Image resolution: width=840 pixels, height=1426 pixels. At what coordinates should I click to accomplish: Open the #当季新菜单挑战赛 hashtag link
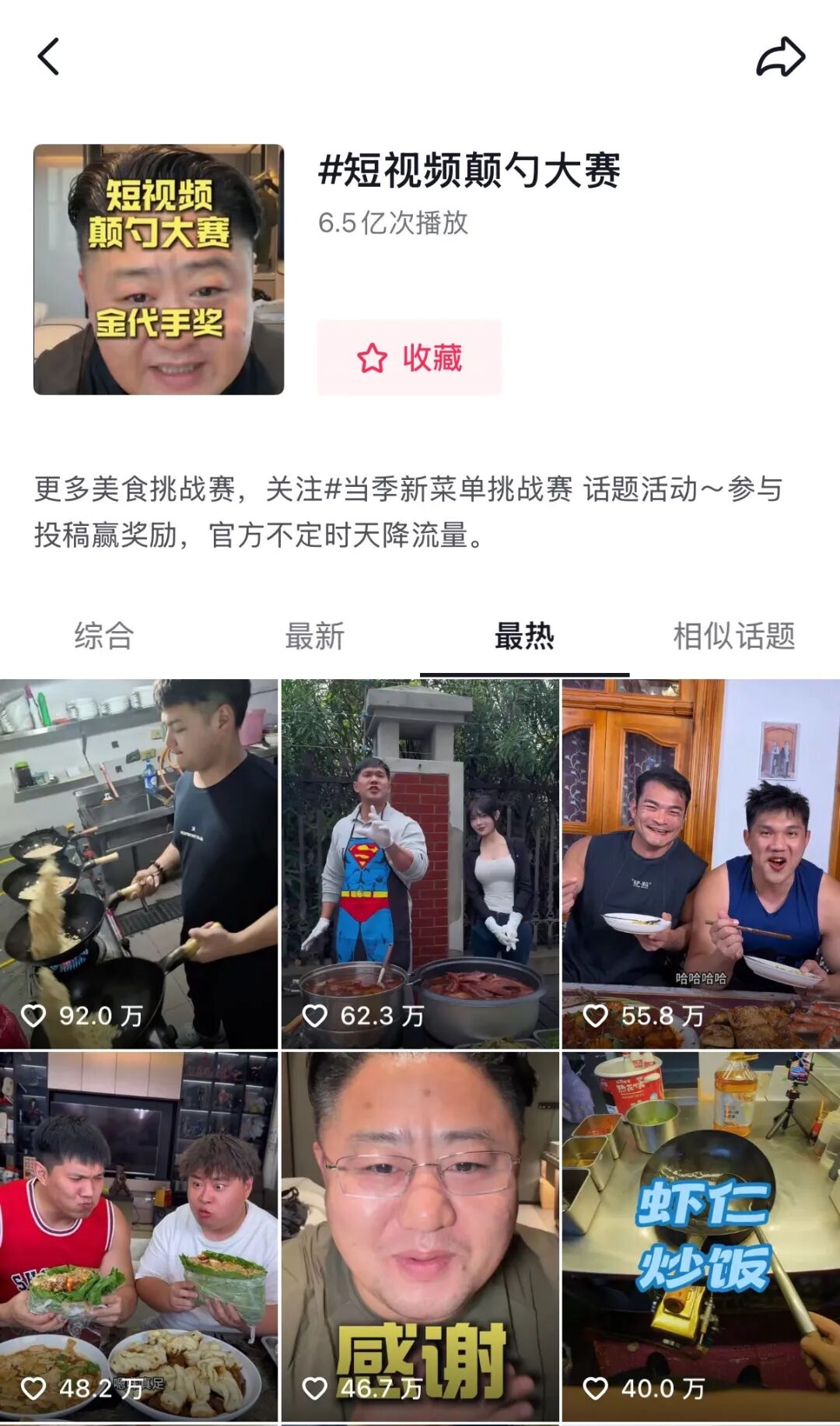pos(448,489)
